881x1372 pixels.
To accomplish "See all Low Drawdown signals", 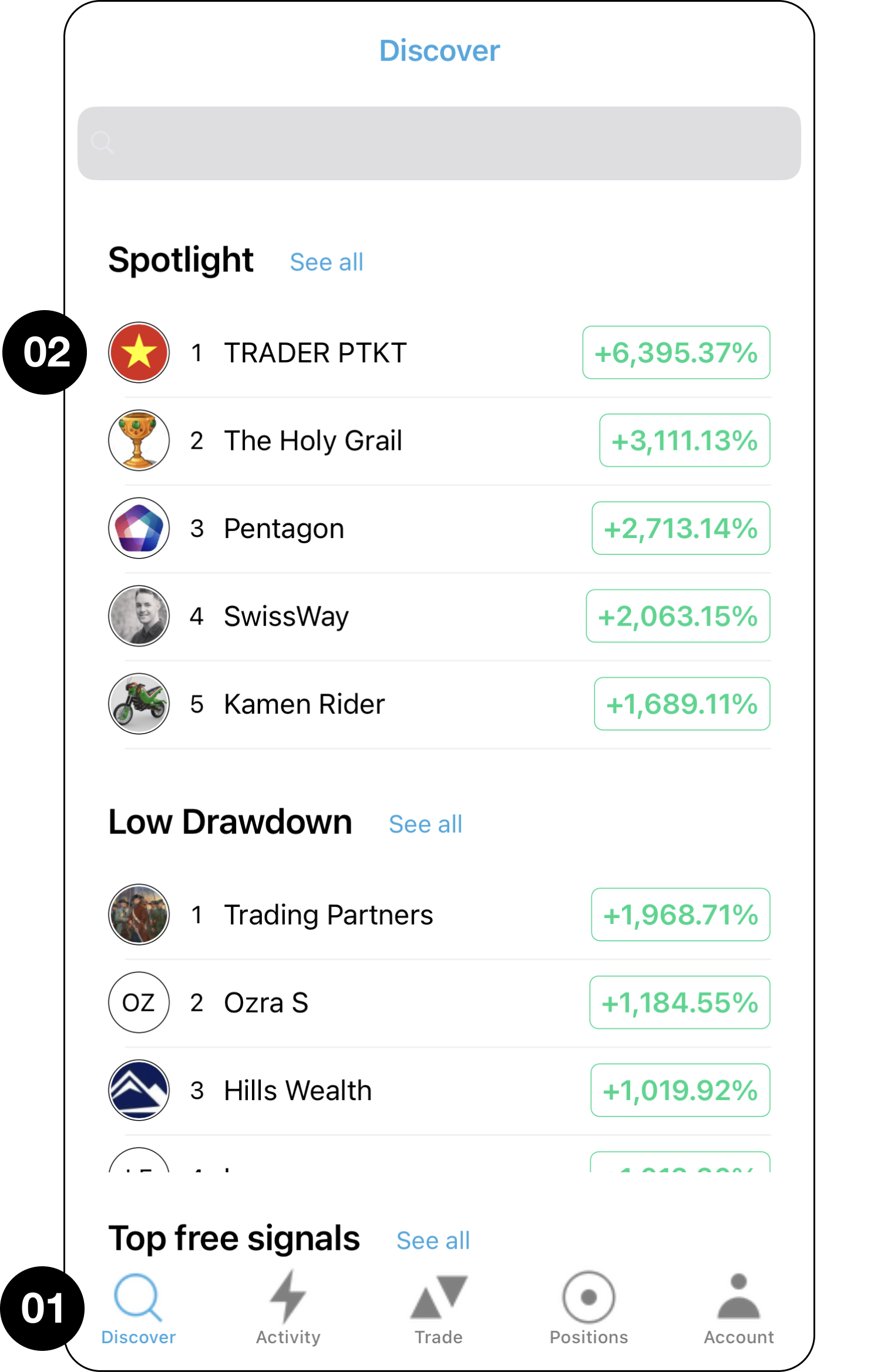I will pos(425,824).
